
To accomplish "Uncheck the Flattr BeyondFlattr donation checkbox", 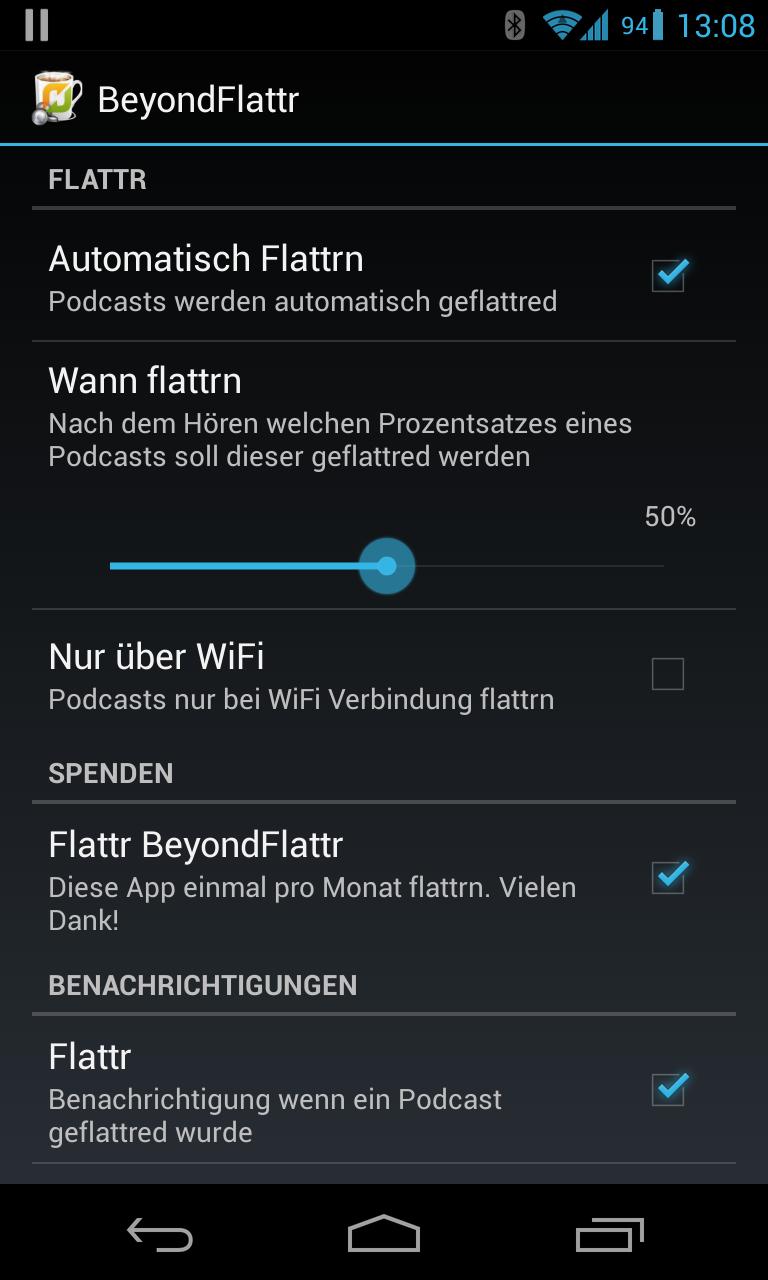I will 668,877.
